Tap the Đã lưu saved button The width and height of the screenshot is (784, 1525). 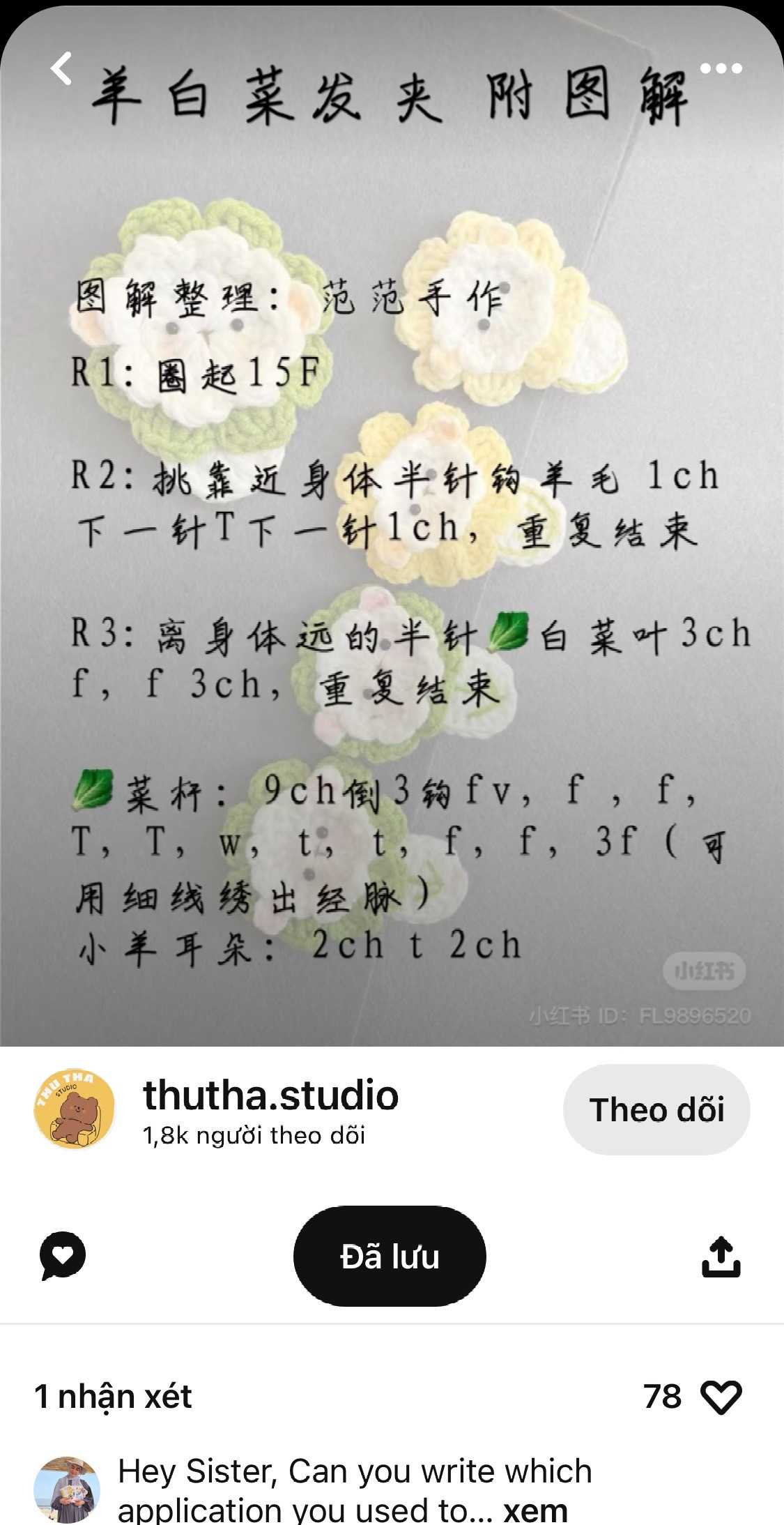(x=390, y=1256)
